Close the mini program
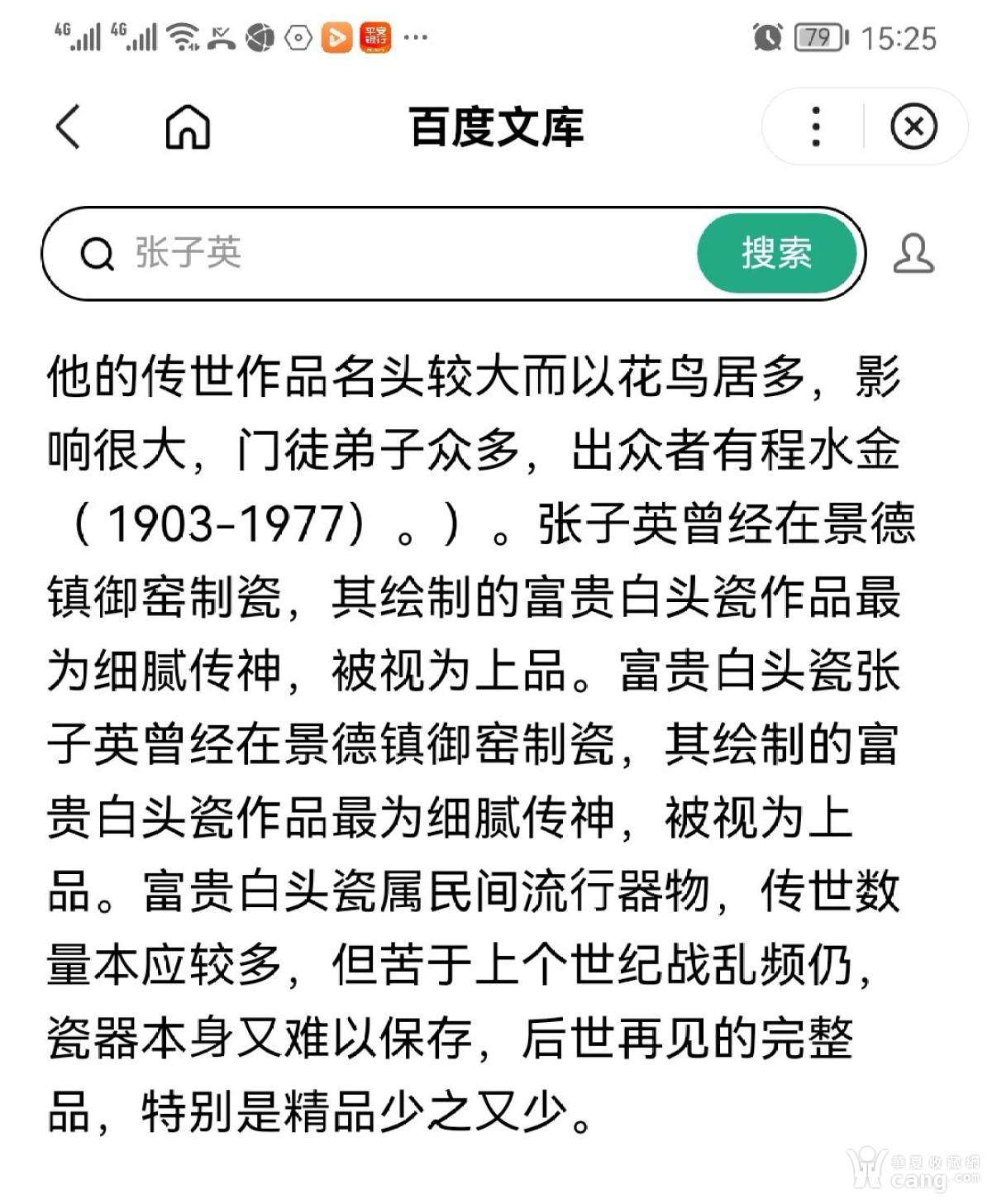 (913, 127)
